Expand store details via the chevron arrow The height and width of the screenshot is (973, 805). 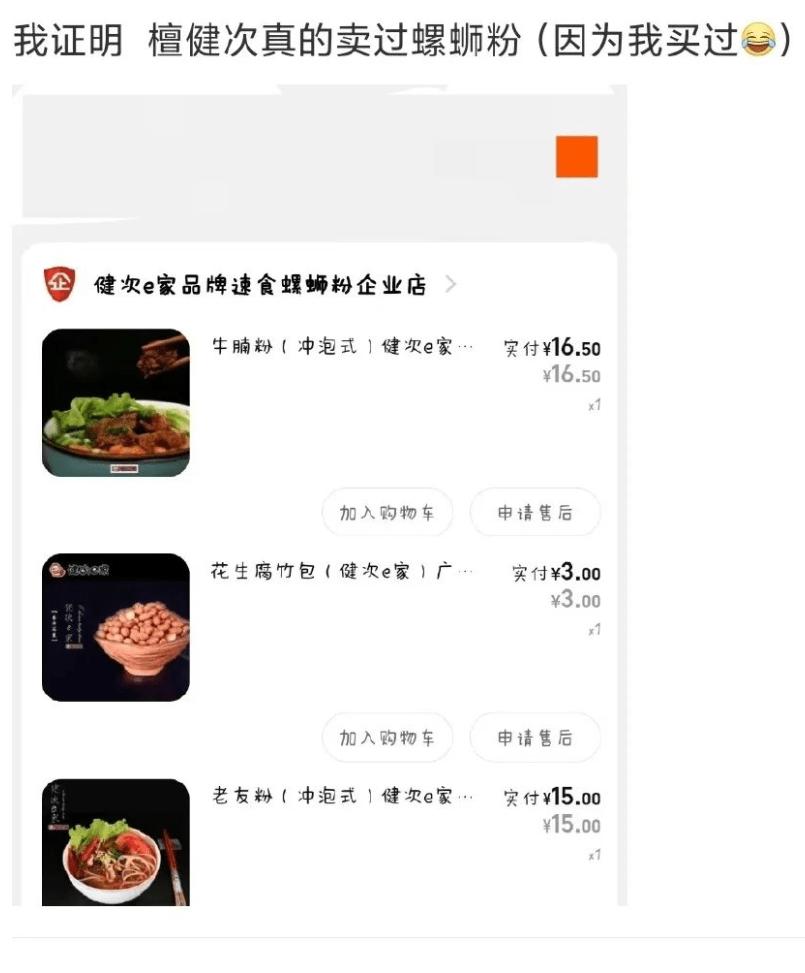pyautogui.click(x=452, y=282)
